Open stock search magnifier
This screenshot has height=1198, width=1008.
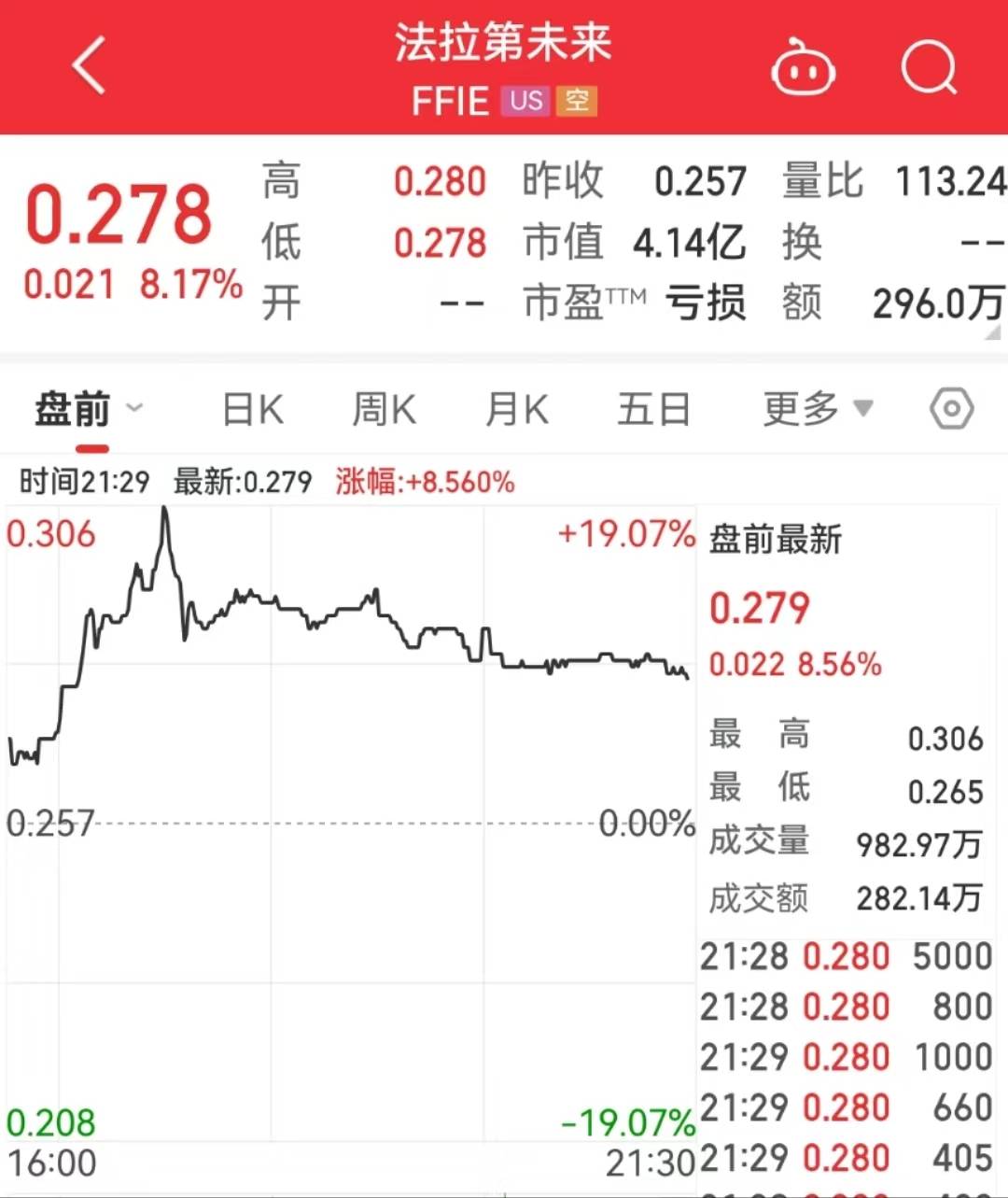[x=930, y=68]
